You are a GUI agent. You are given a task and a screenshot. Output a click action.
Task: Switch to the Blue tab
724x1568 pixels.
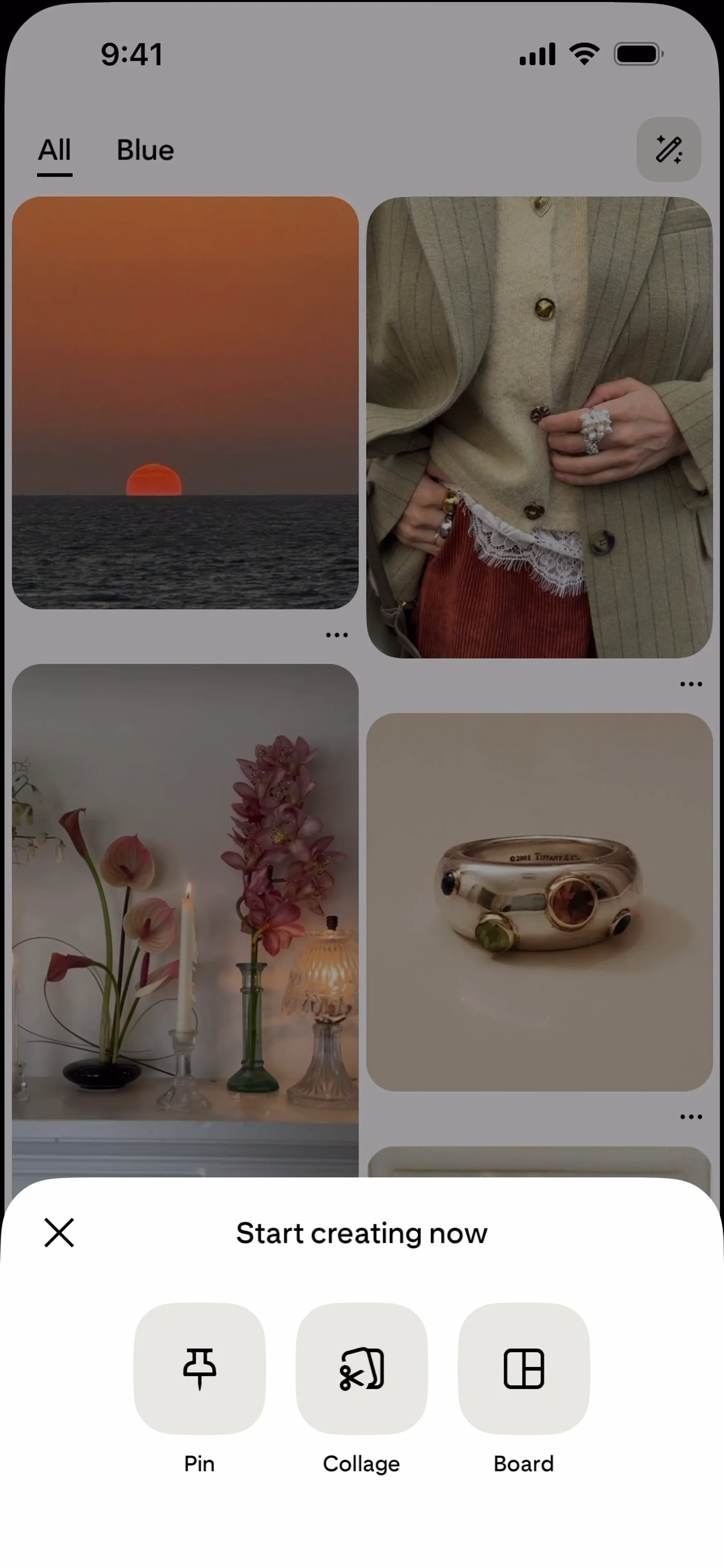[145, 150]
